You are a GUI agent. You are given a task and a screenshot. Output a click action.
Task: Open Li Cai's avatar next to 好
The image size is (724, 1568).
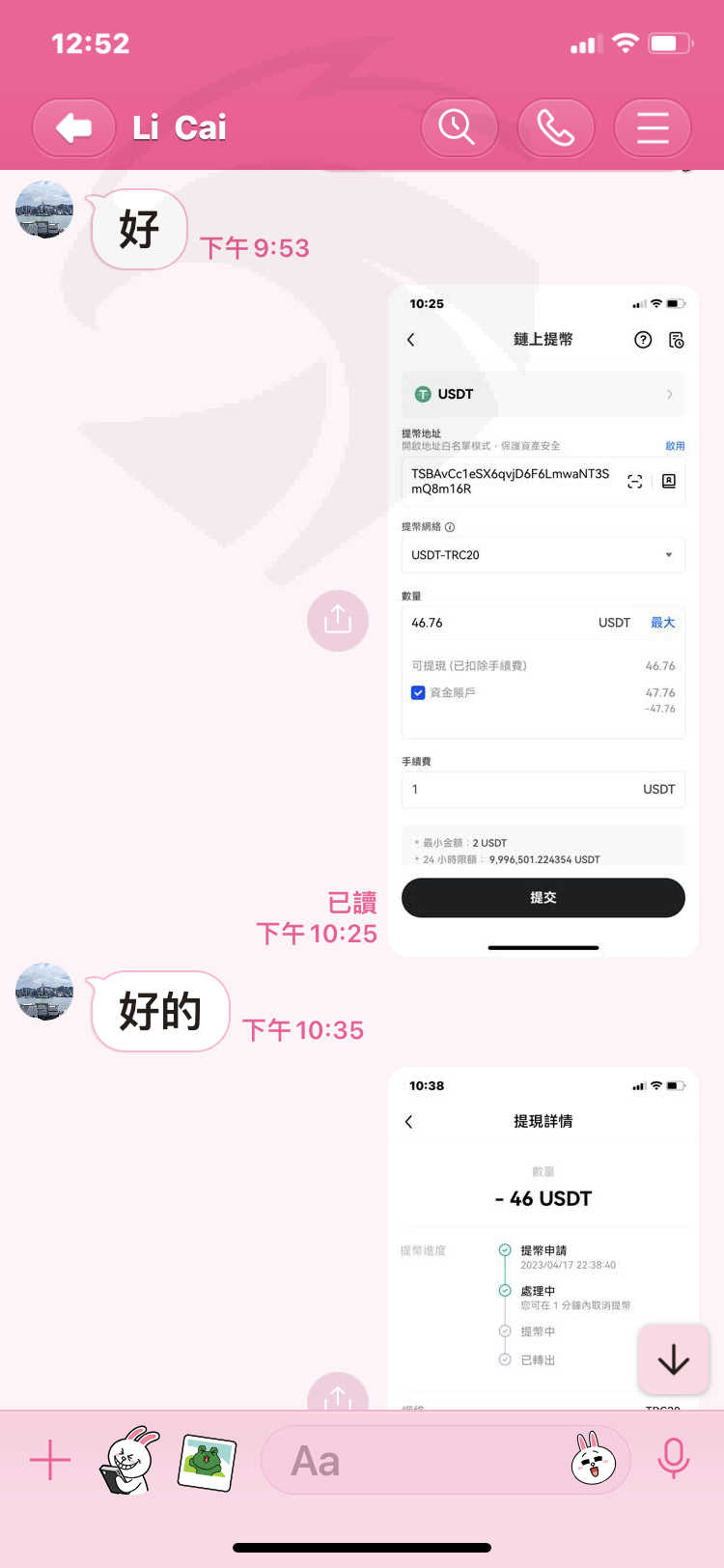point(44,209)
